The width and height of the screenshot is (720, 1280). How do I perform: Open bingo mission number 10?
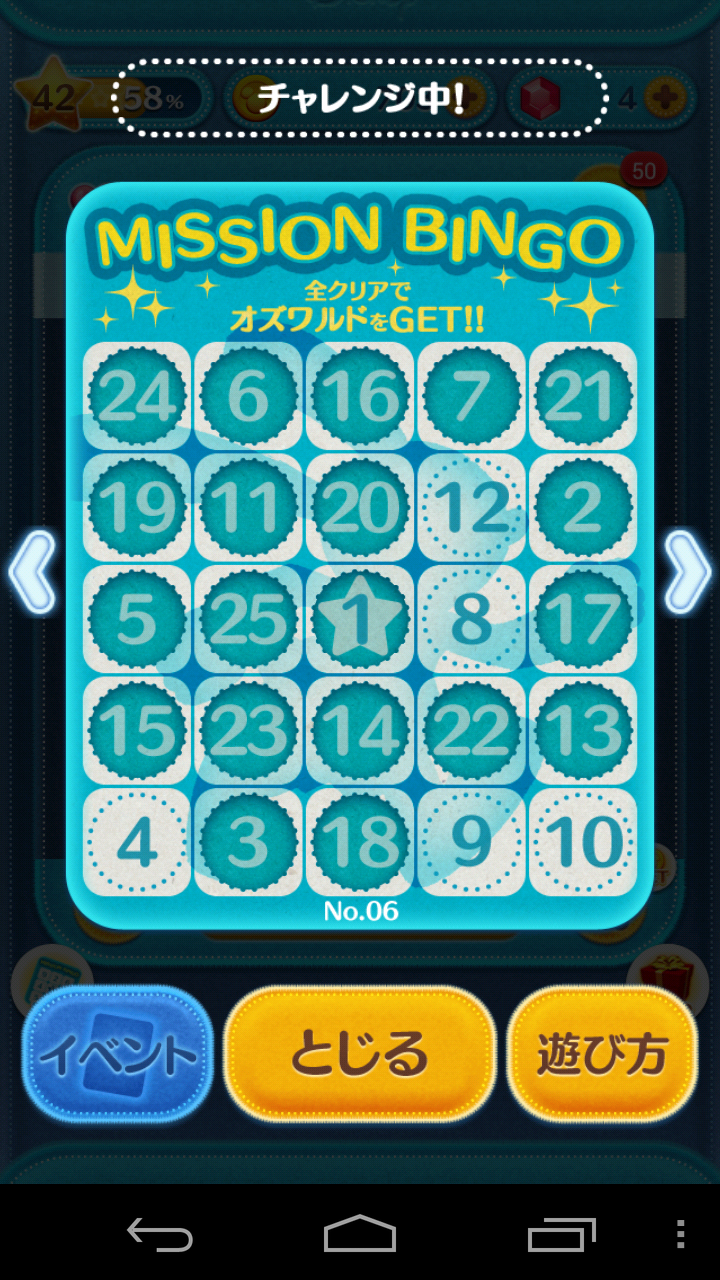(583, 842)
